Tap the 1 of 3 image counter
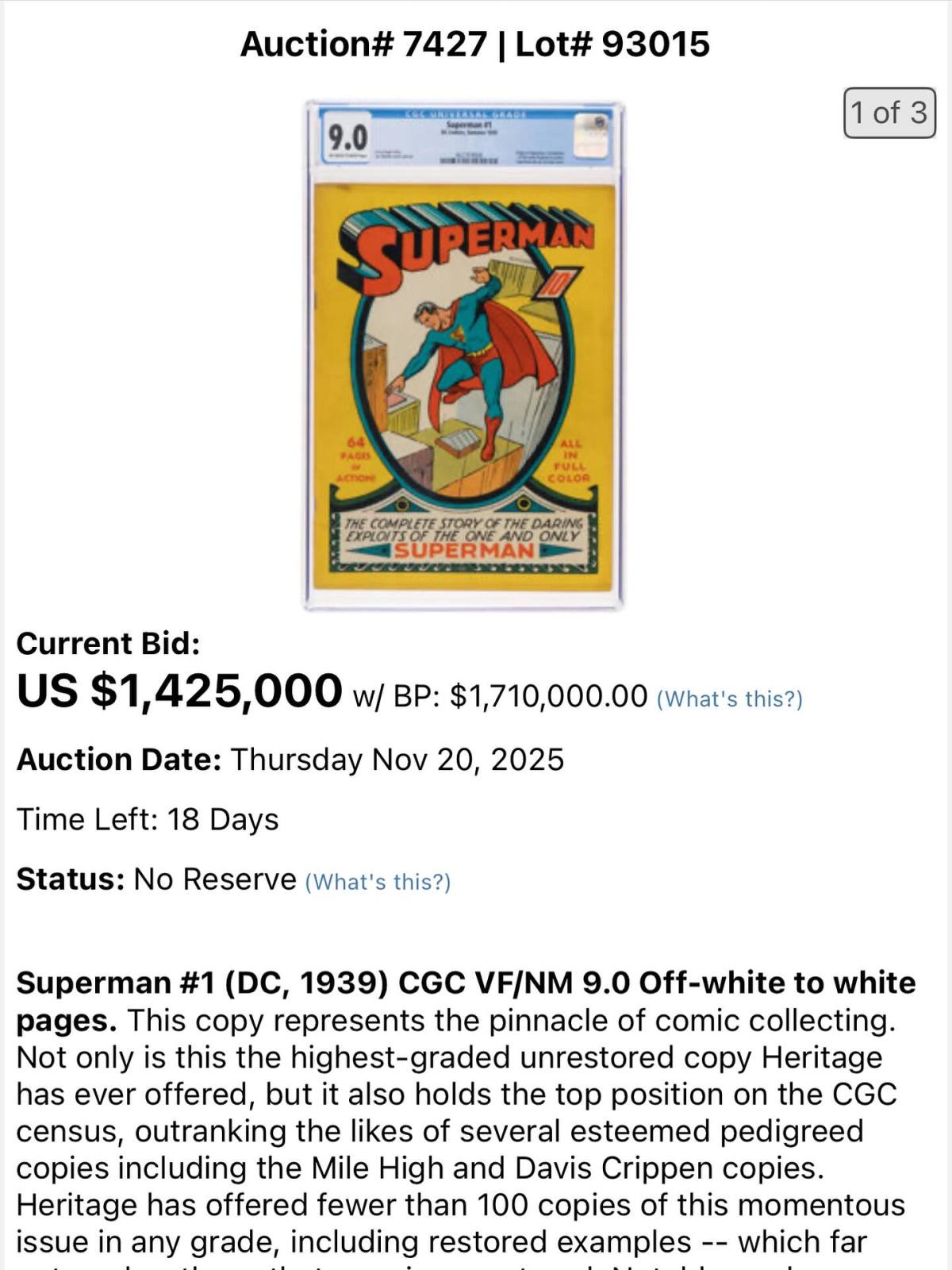Screen dimensions: 952x1270 pos(889,114)
